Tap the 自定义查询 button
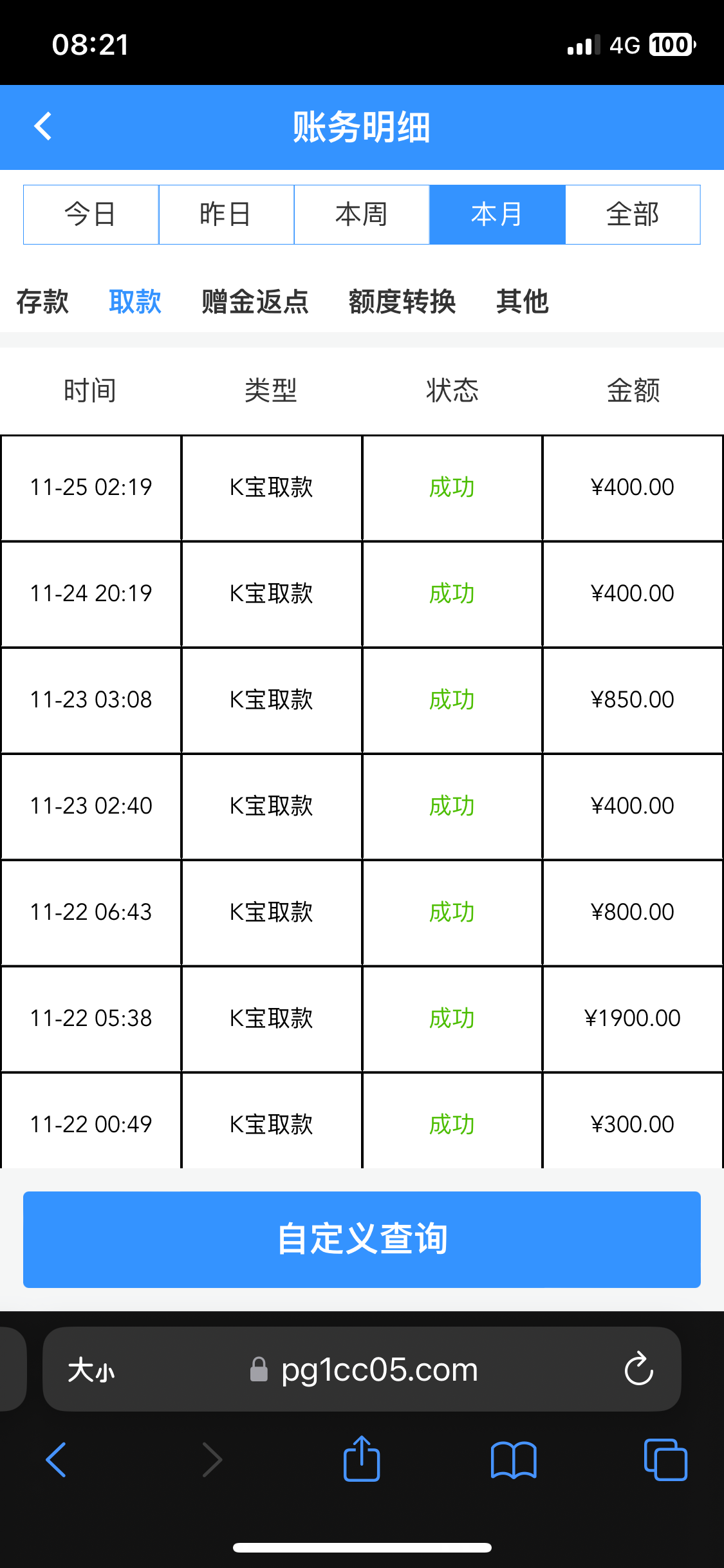The width and height of the screenshot is (724, 1568). [x=362, y=1239]
